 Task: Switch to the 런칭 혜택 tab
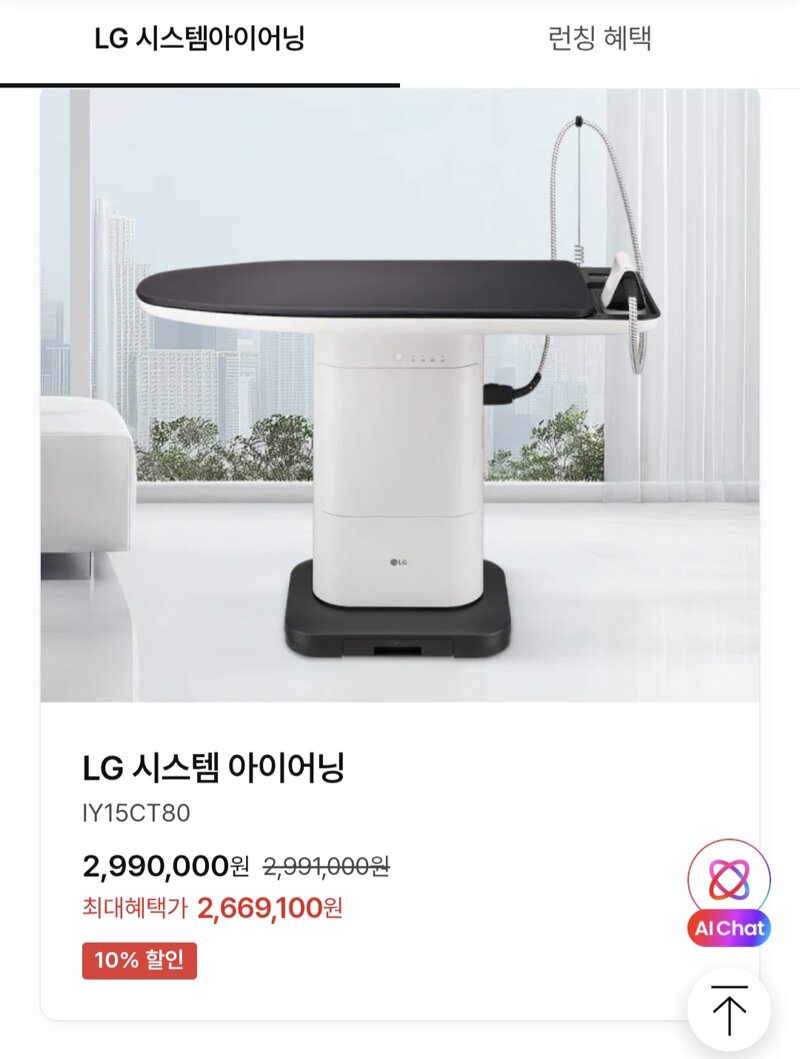[x=600, y=40]
